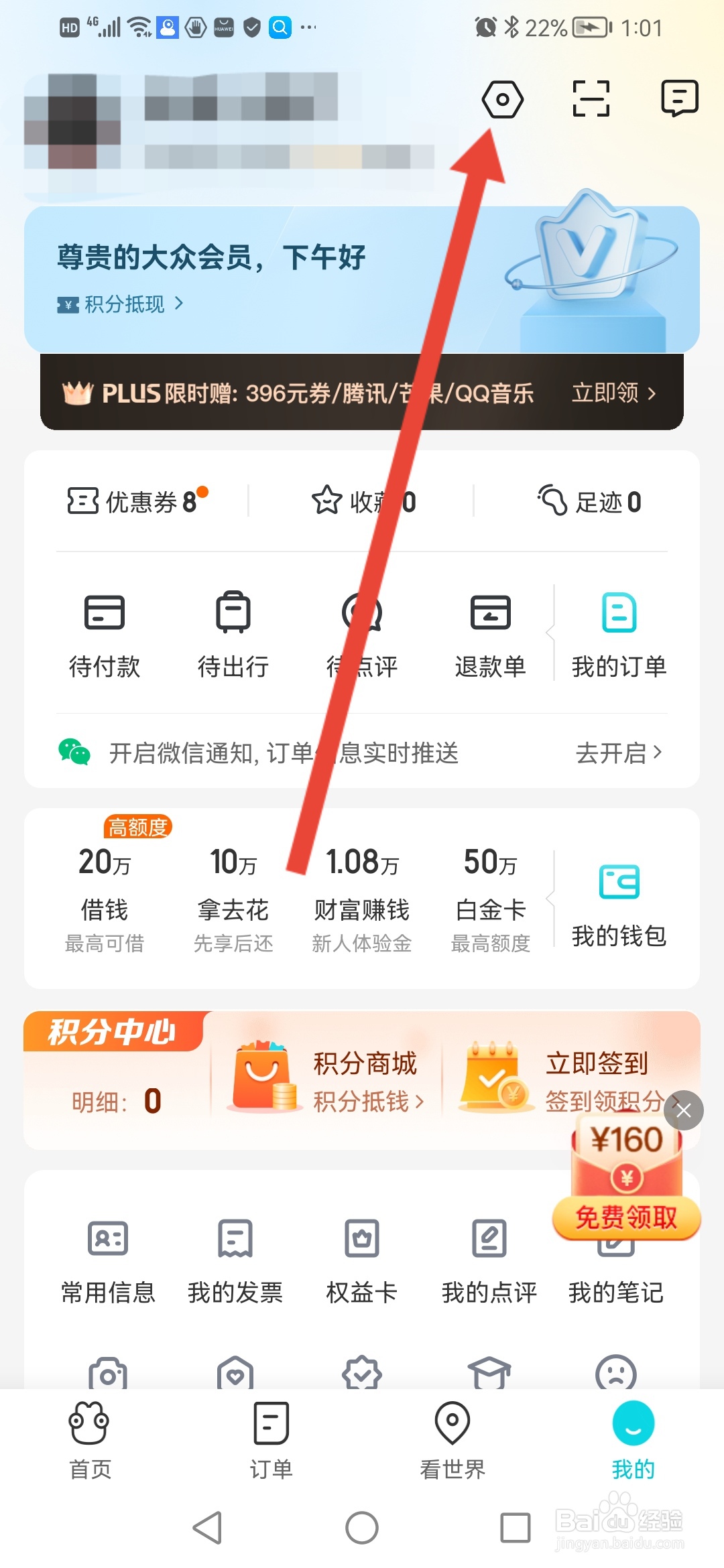This screenshot has height=1568, width=724.
Task: Open the message bubble icon
Action: point(680,99)
